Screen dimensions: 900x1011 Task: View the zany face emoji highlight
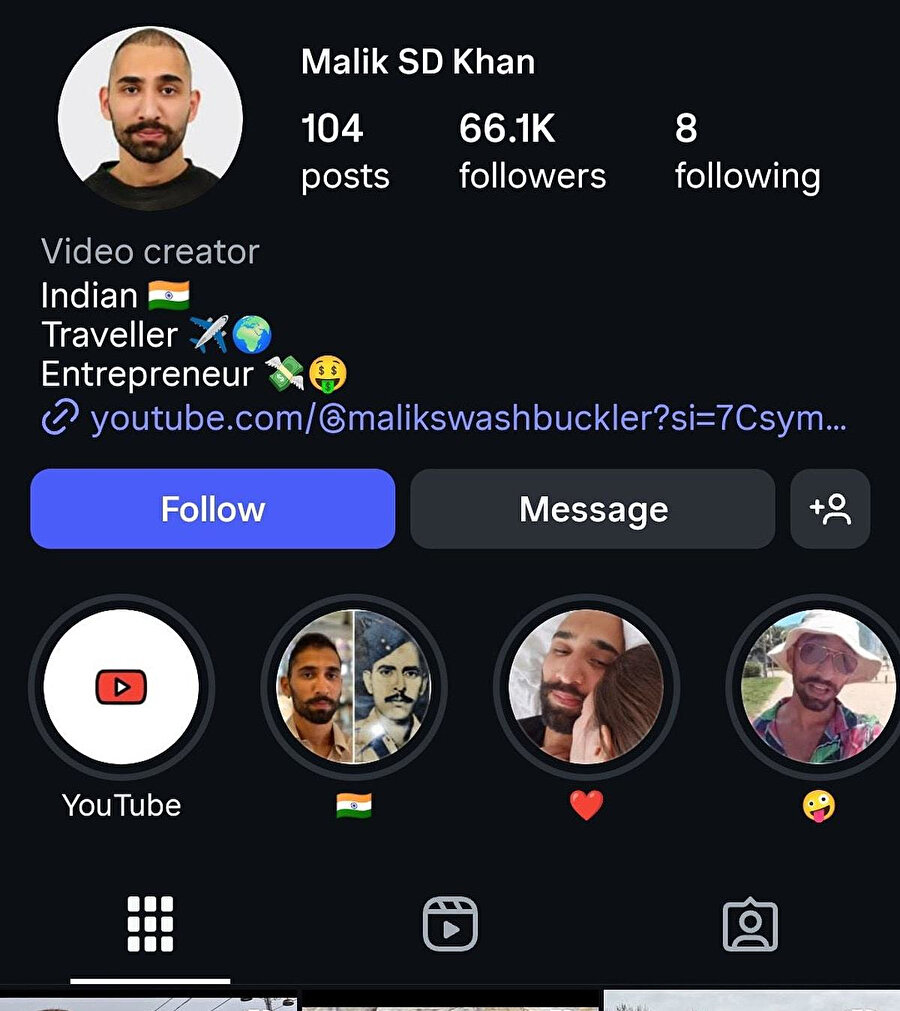[x=818, y=687]
